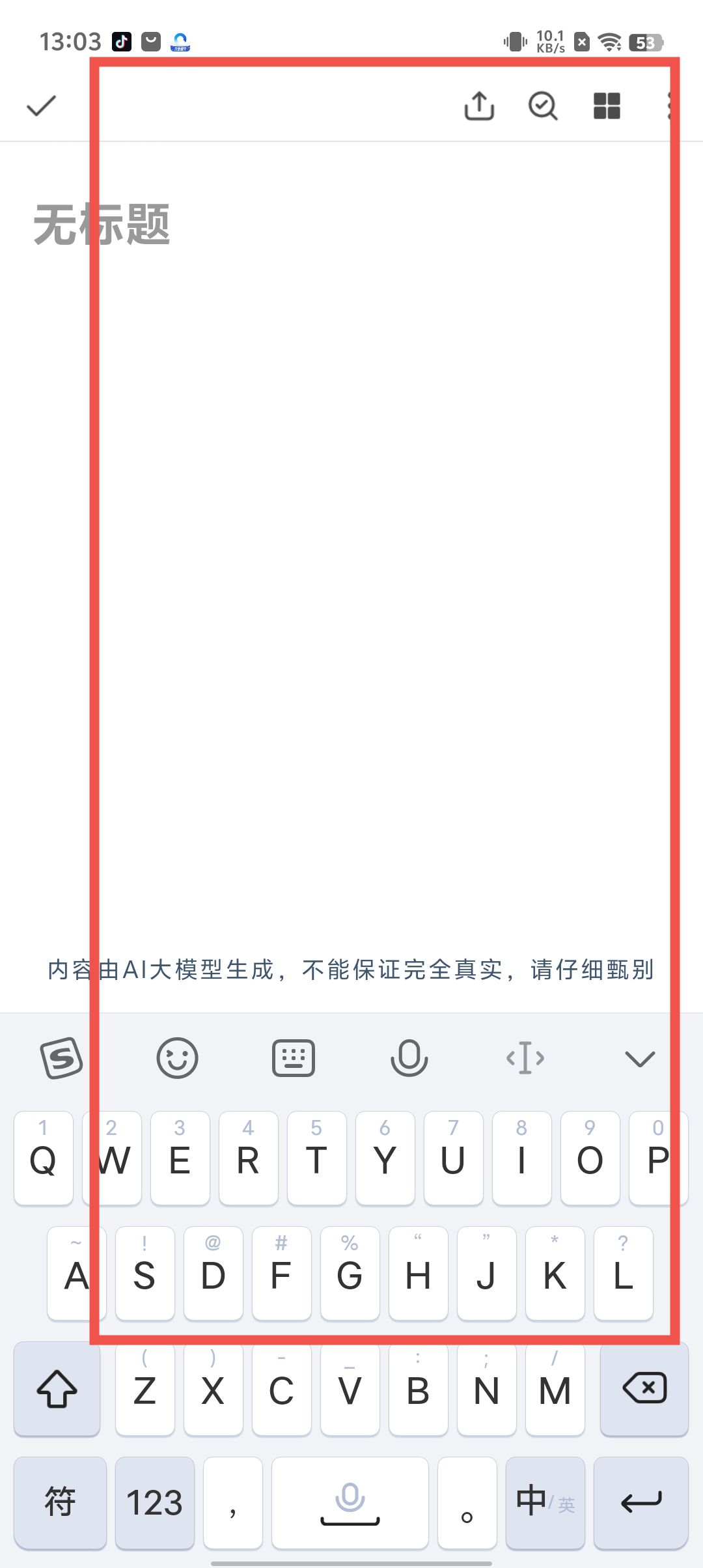Open the emoji smiley panel

coord(177,1058)
